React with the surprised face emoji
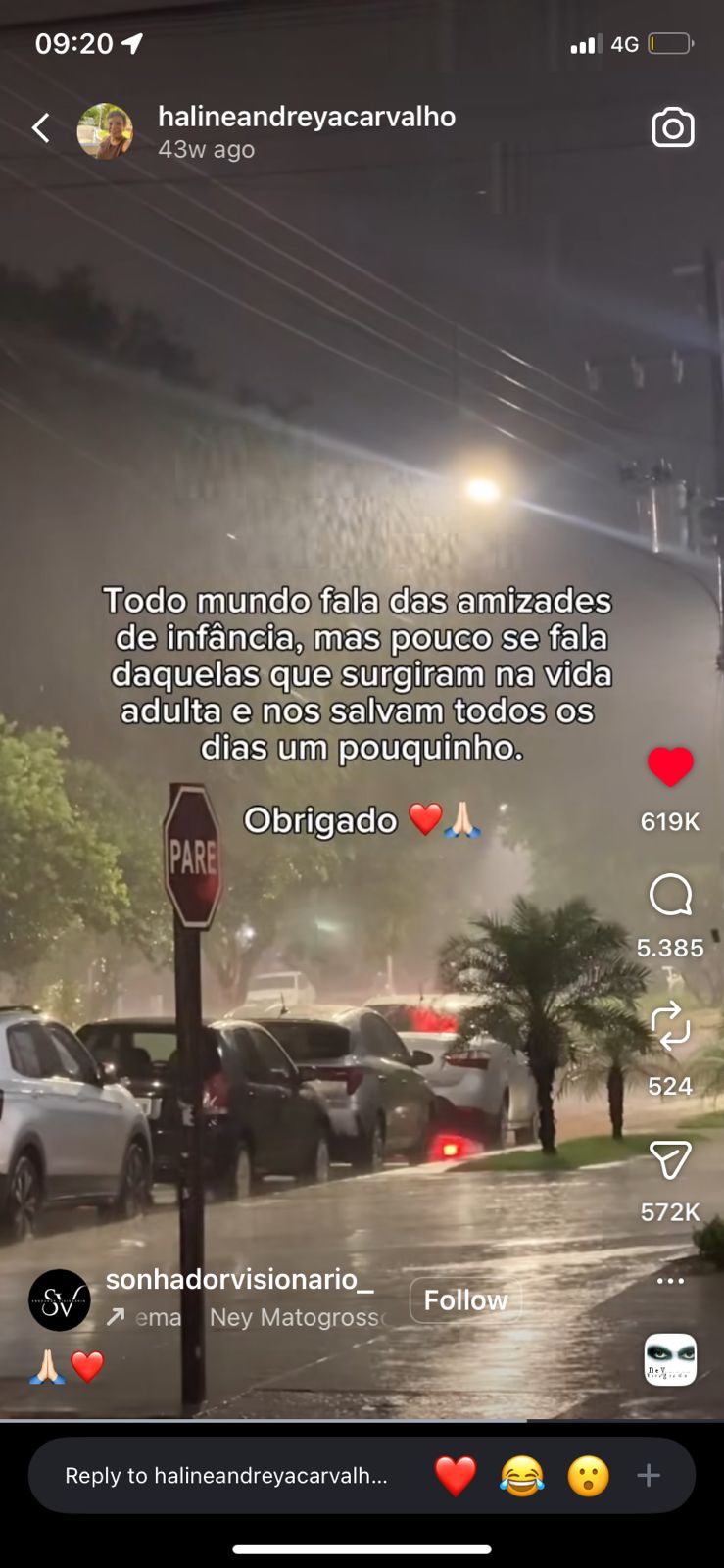Screen dimensions: 724x1568 [588, 1476]
